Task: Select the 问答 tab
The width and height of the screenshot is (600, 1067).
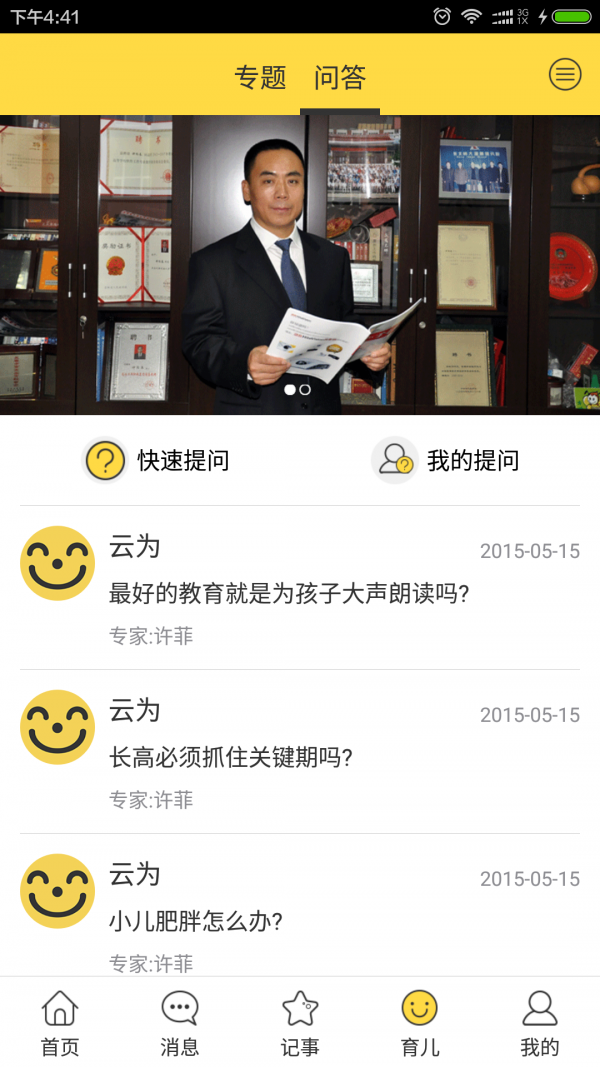Action: [x=340, y=77]
